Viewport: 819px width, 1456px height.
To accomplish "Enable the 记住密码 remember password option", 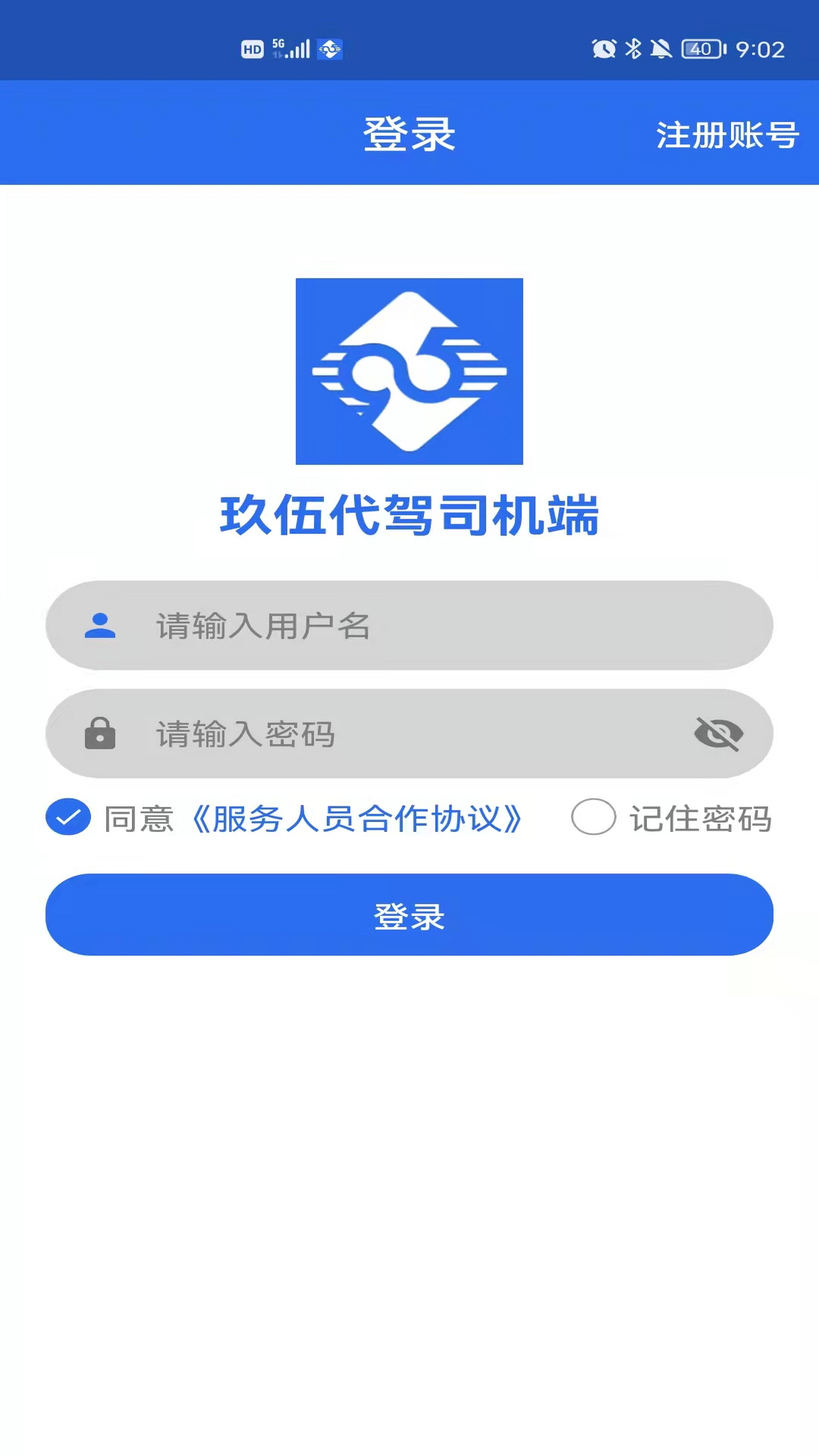I will [x=595, y=818].
